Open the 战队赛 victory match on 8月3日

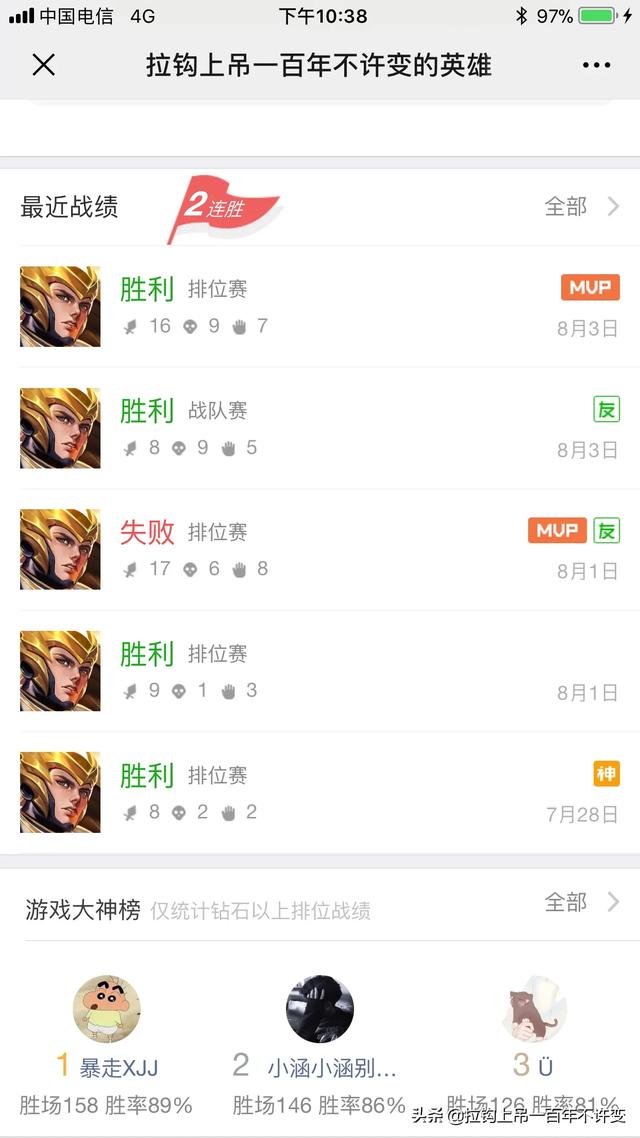tap(320, 428)
